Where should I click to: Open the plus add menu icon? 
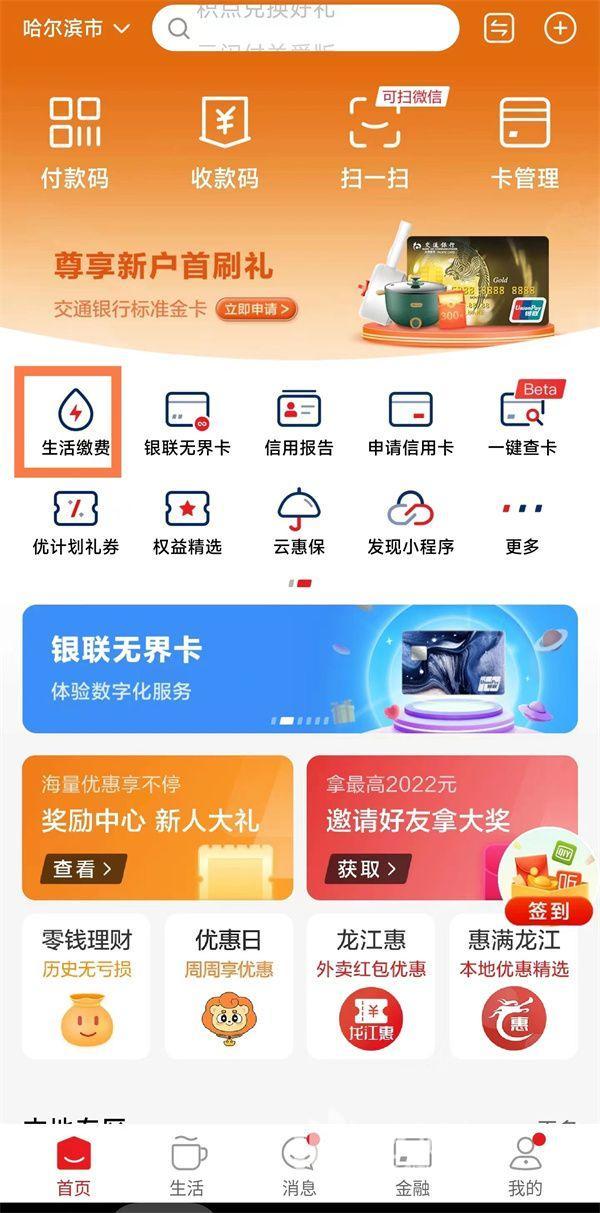(x=560, y=28)
